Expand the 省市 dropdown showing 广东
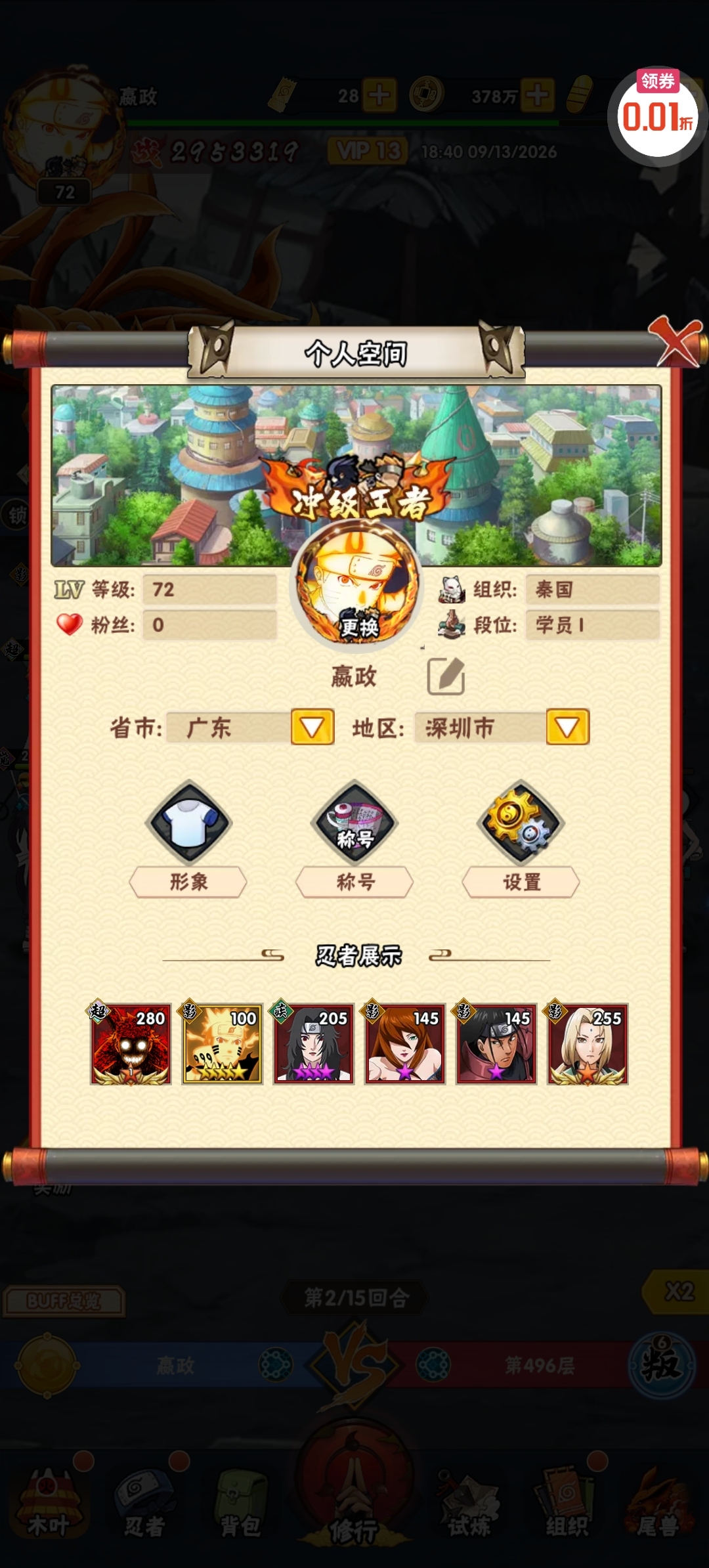 pyautogui.click(x=312, y=727)
